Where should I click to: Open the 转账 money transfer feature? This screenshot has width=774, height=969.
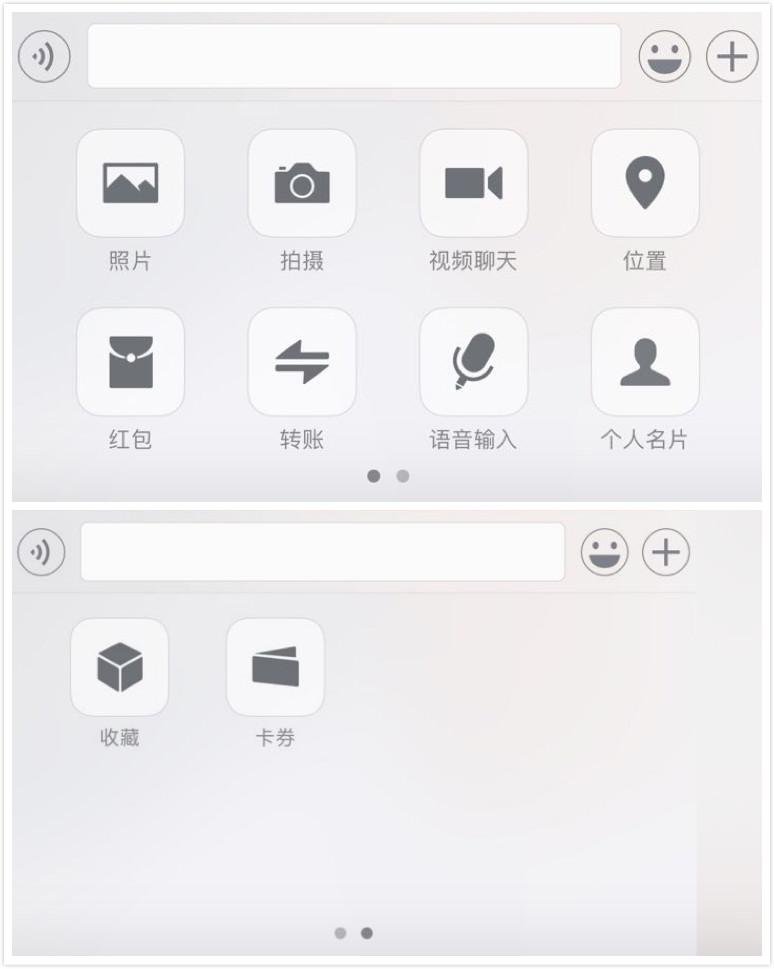pyautogui.click(x=303, y=360)
